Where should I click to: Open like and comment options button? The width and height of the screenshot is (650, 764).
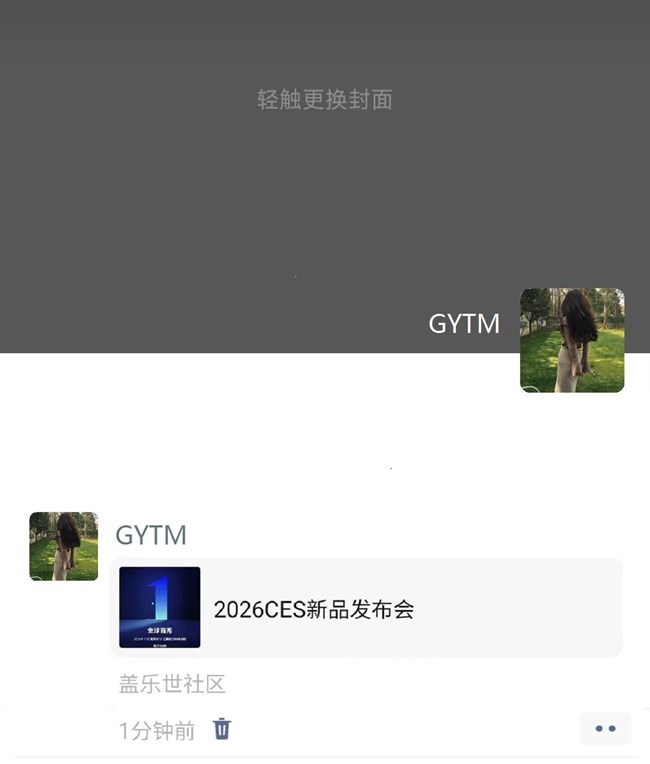(x=605, y=729)
